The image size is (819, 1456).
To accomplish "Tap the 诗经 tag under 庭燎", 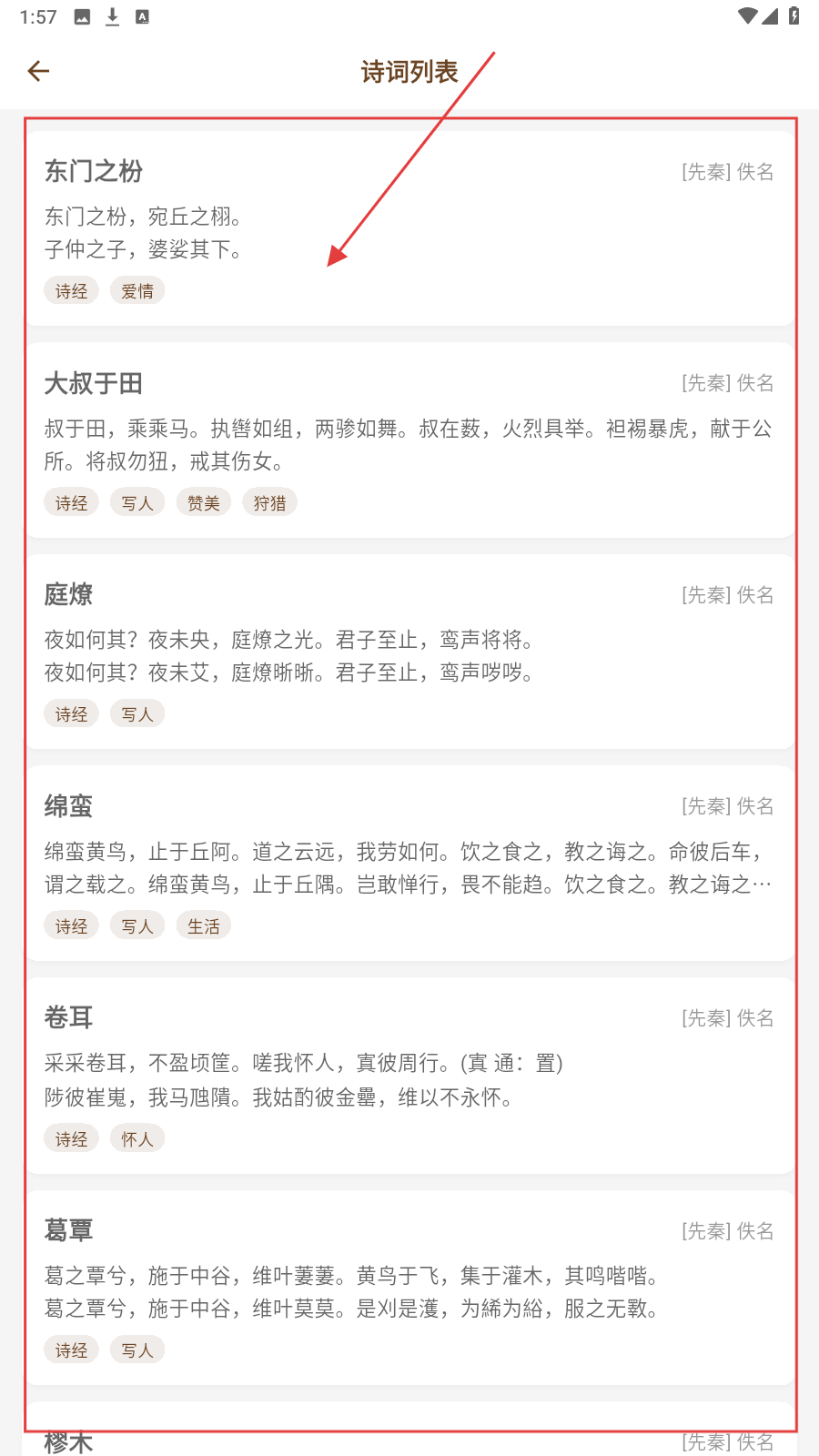I will click(71, 714).
